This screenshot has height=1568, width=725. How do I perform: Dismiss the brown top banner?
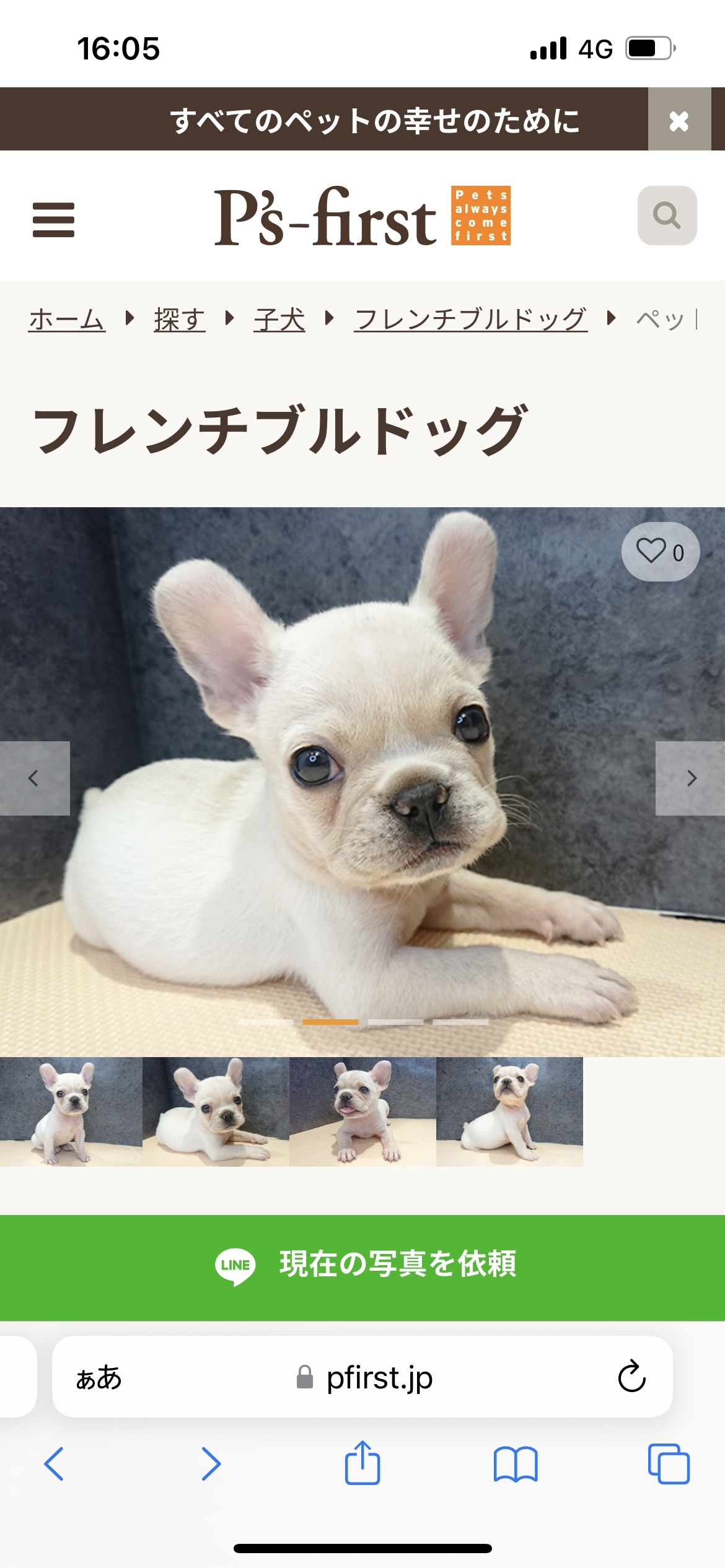click(x=679, y=120)
